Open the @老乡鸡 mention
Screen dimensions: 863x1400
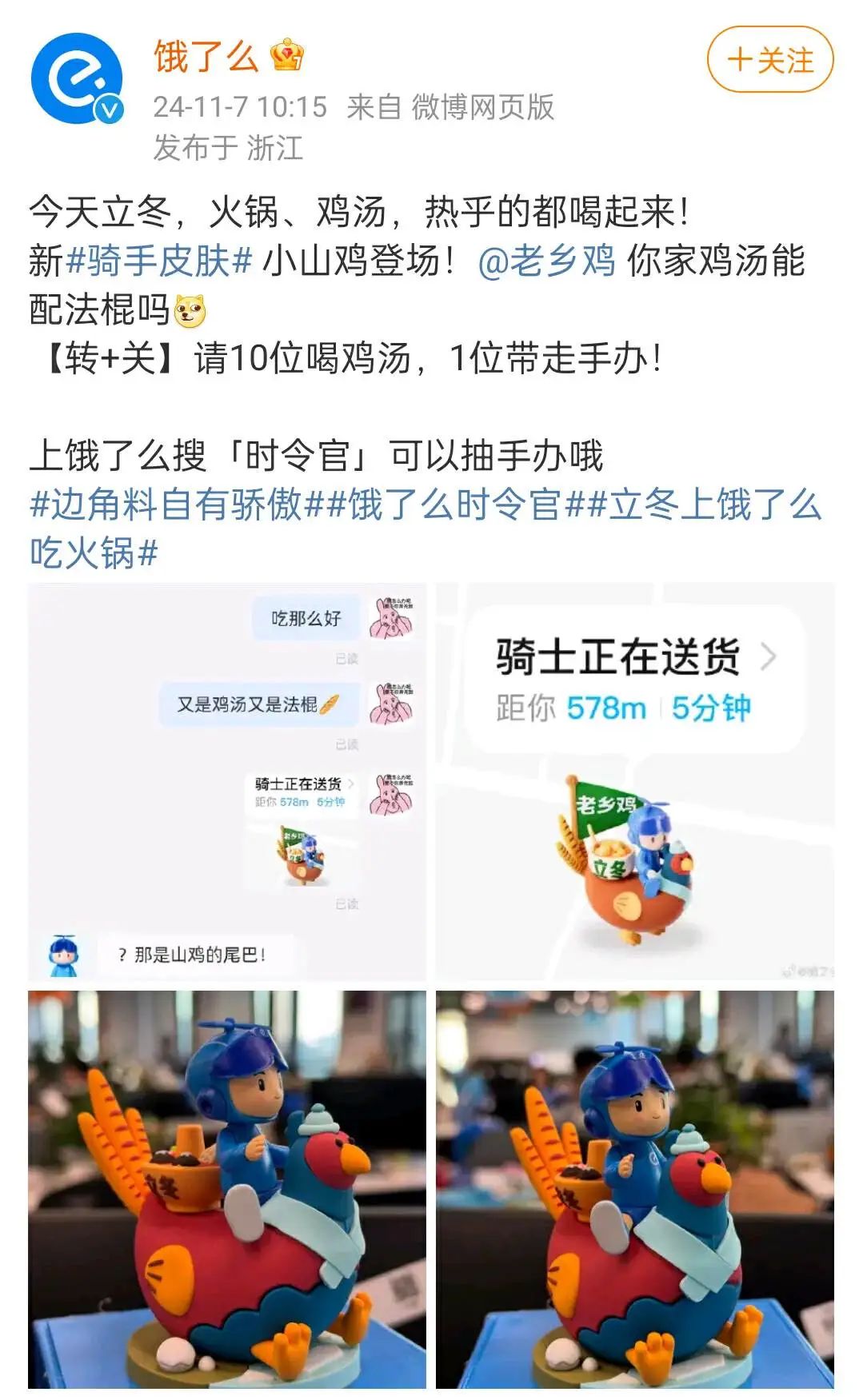546,261
